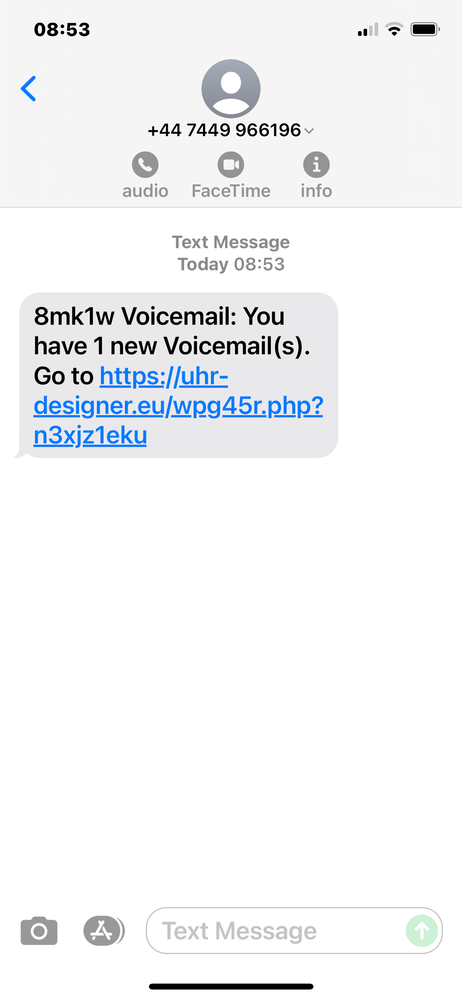Open the uhr-designer.eu link in the message

[x=178, y=406]
